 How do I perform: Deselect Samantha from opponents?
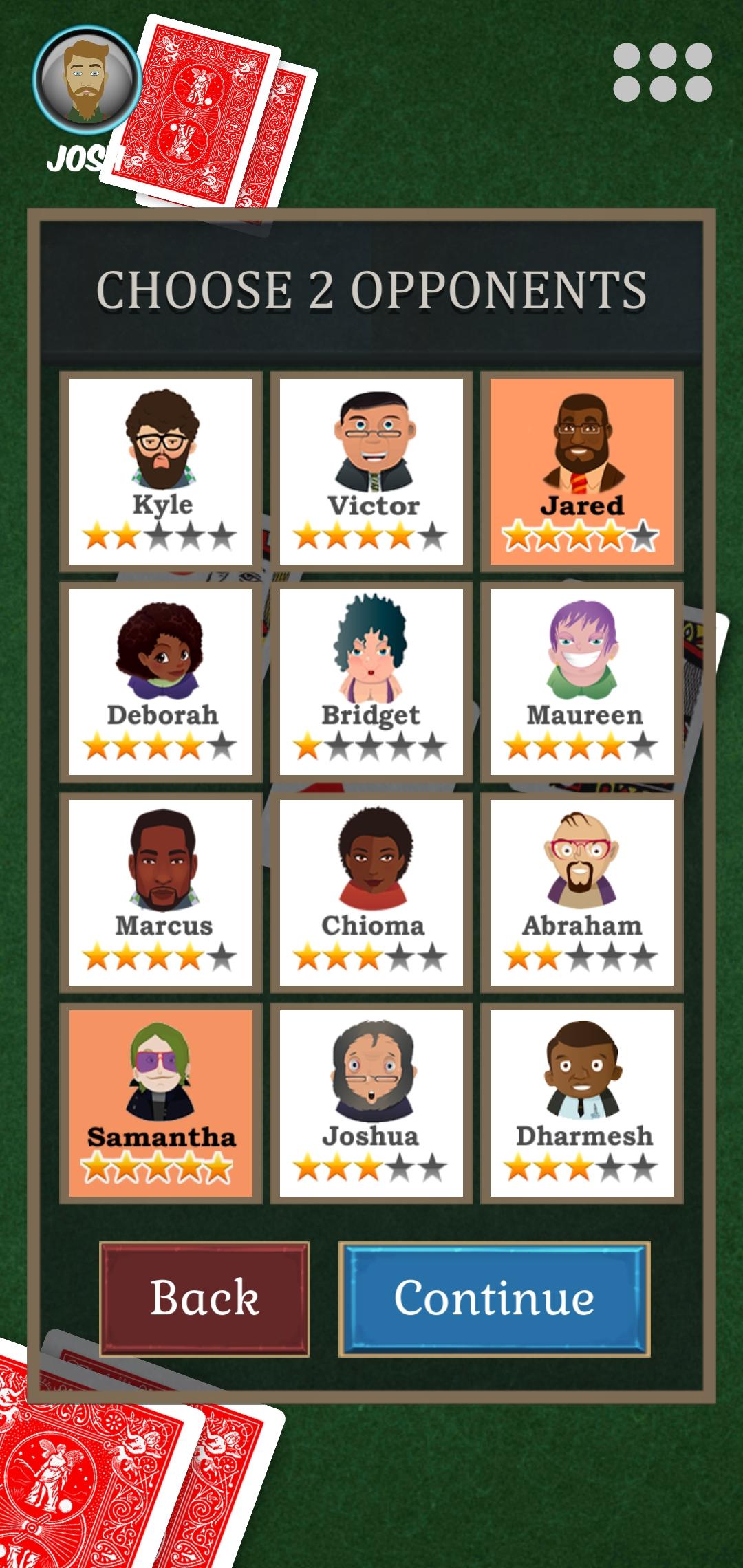[161, 1103]
